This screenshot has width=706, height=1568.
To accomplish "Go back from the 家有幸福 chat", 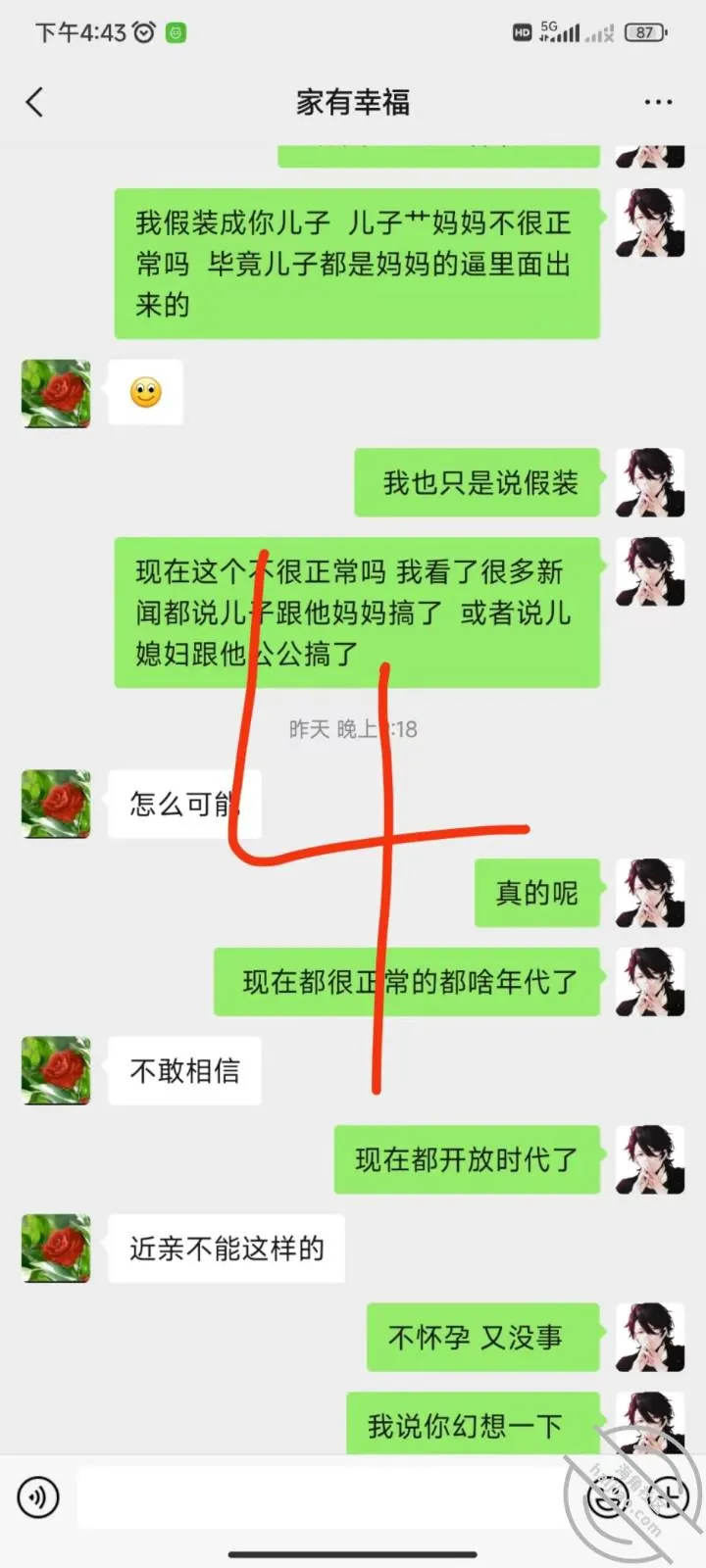I will (x=34, y=102).
